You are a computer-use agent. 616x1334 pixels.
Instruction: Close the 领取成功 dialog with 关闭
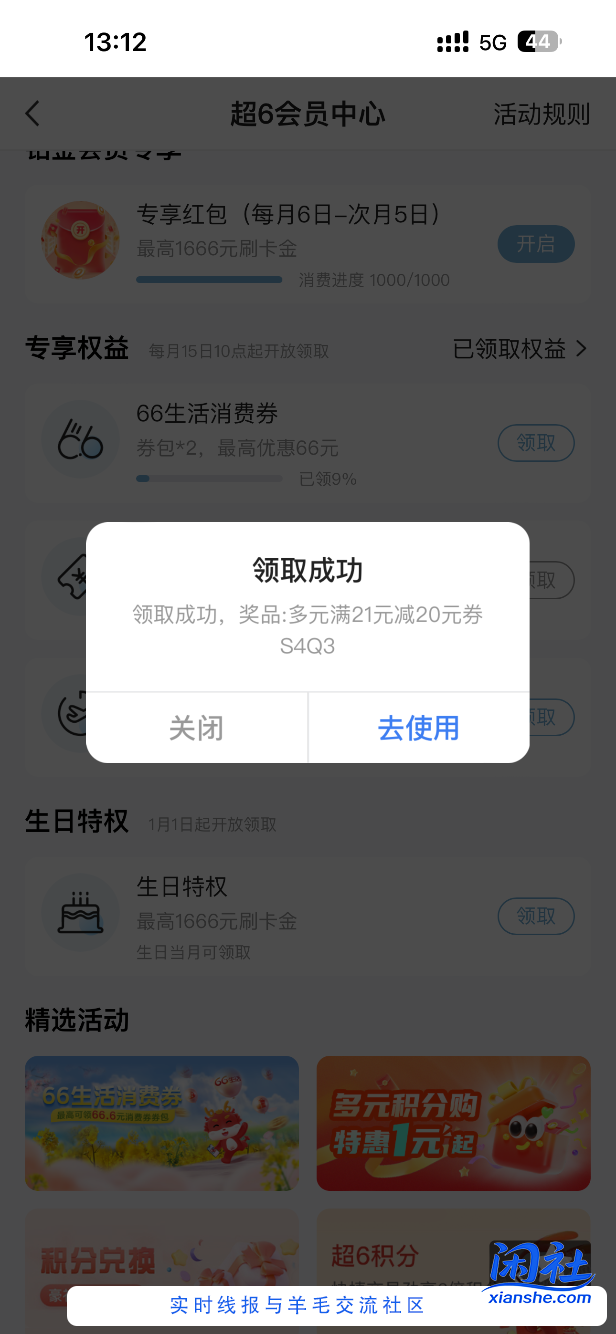pyautogui.click(x=196, y=728)
